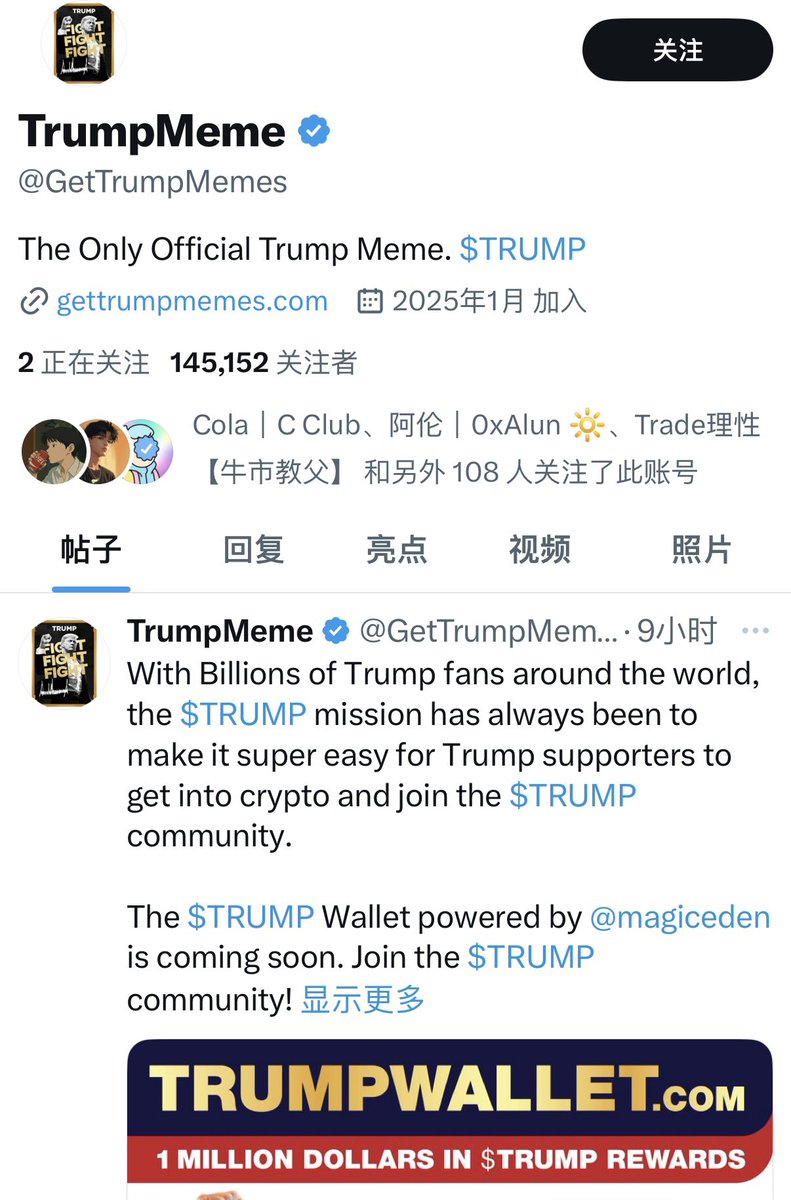The image size is (791, 1200).
Task: Tap the TrumpMeme avatar beside the post
Action: coord(64,662)
